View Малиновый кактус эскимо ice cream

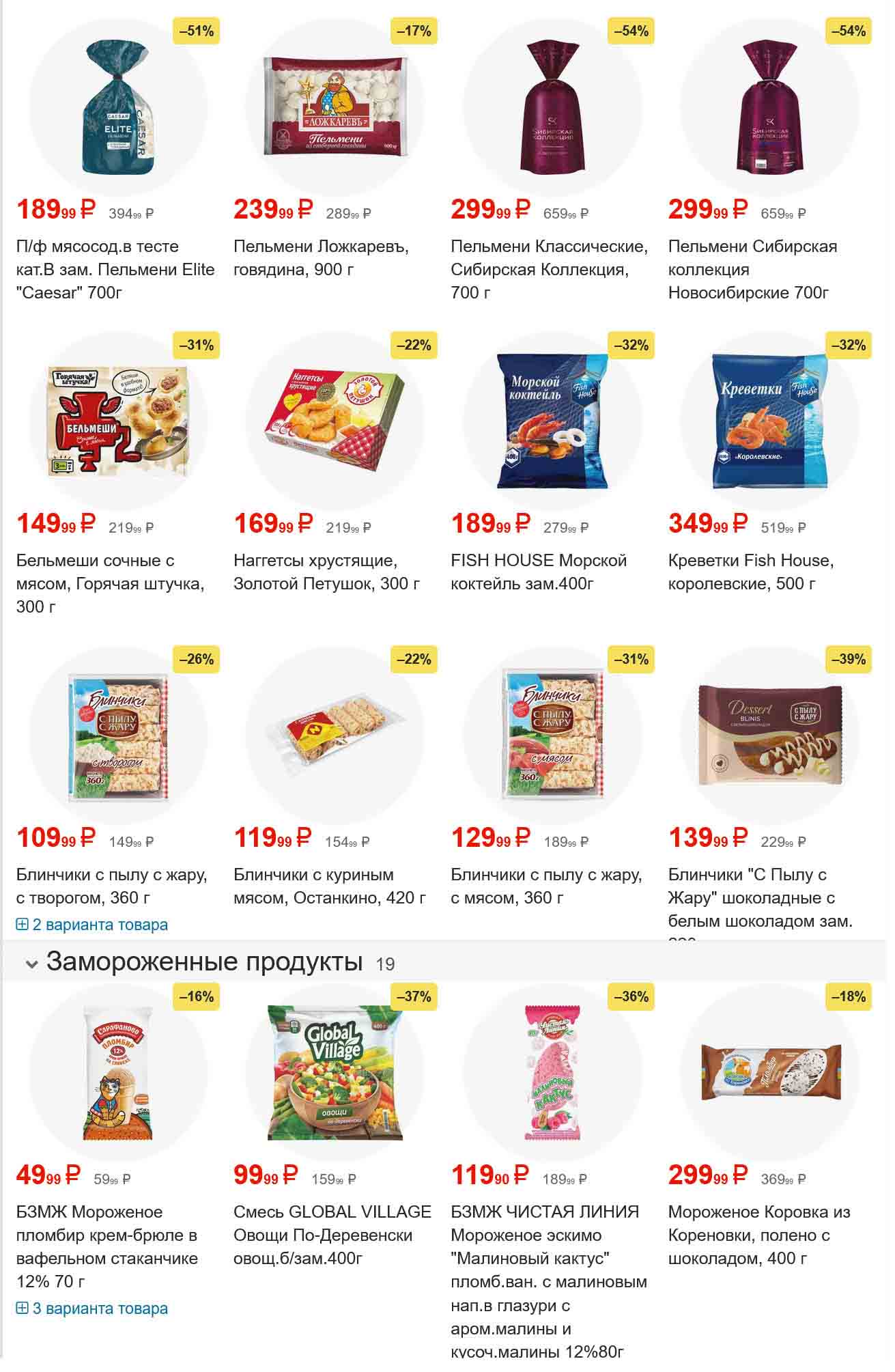548,1270
